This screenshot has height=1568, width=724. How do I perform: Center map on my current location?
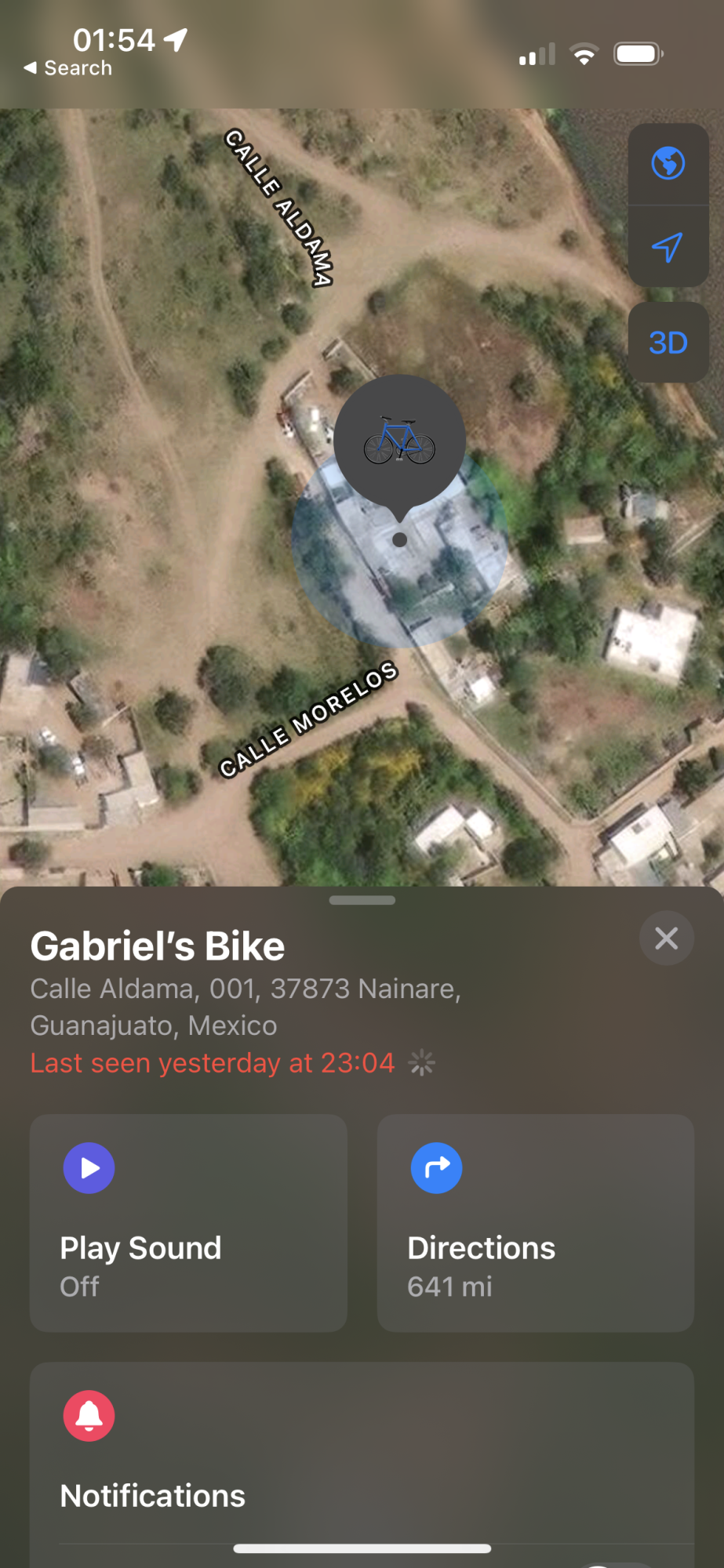[668, 247]
